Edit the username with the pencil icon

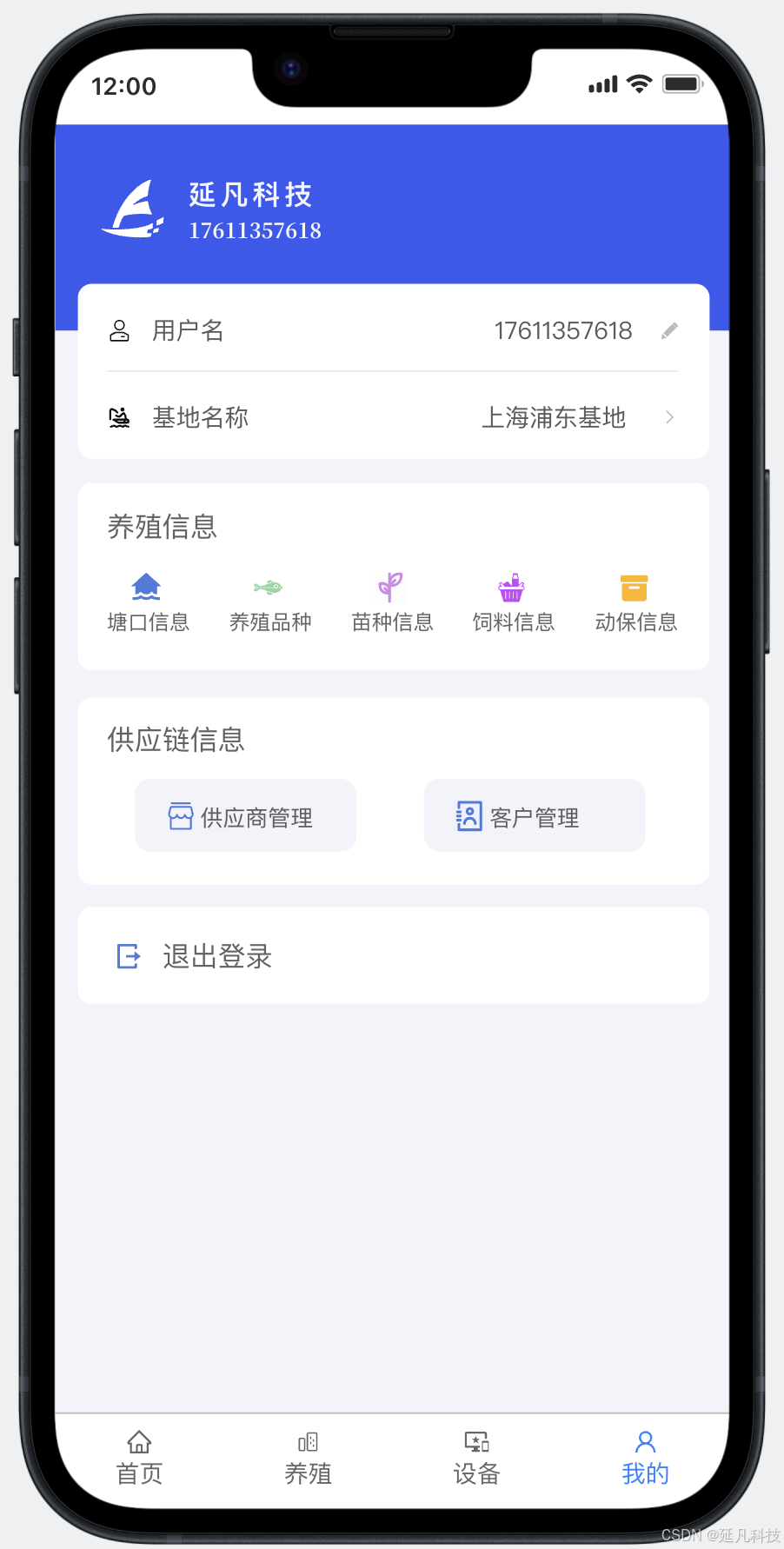click(669, 331)
